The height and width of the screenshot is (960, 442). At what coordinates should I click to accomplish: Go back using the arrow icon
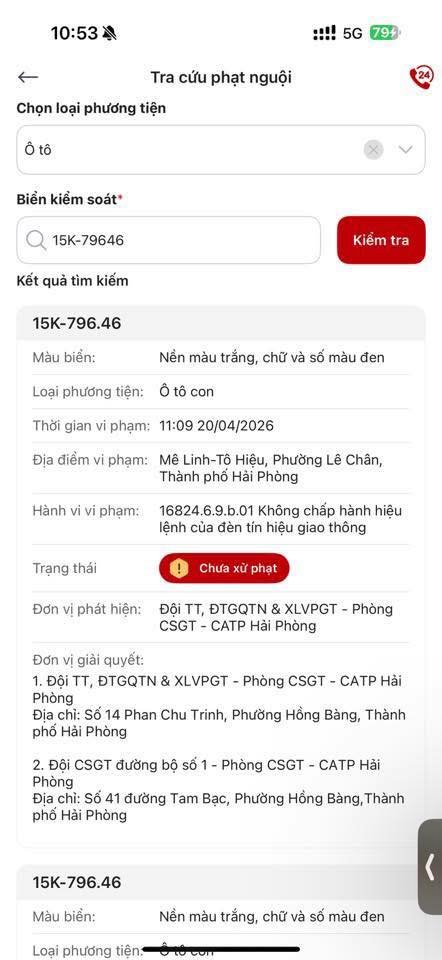coord(28,77)
